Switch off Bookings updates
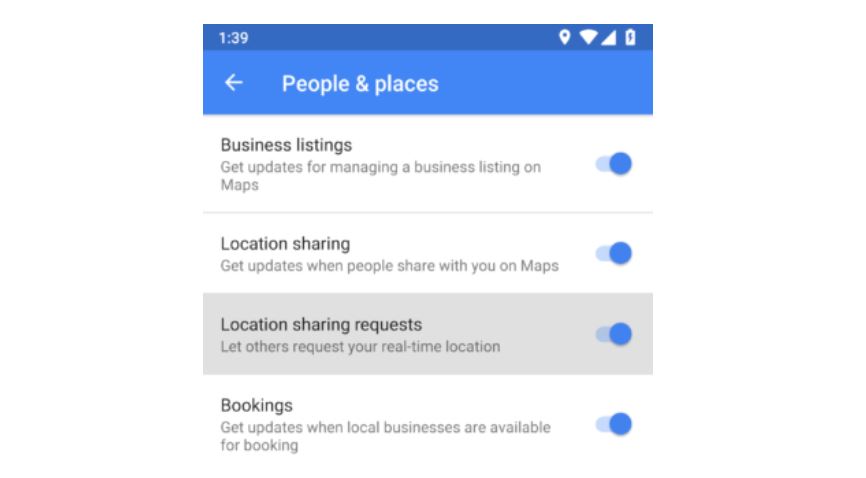Image resolution: width=866 pixels, height=478 pixels. (x=614, y=424)
